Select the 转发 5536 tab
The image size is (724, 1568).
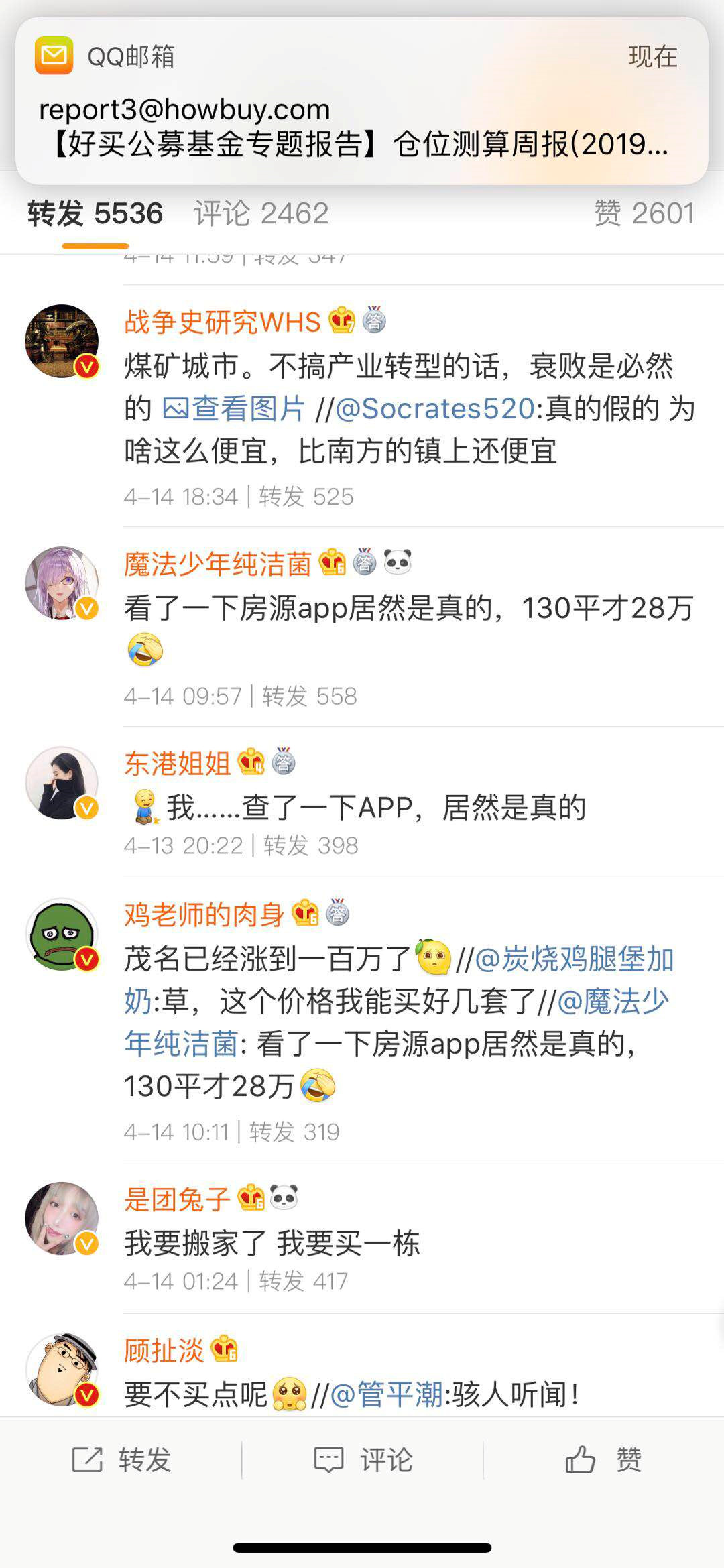(95, 214)
